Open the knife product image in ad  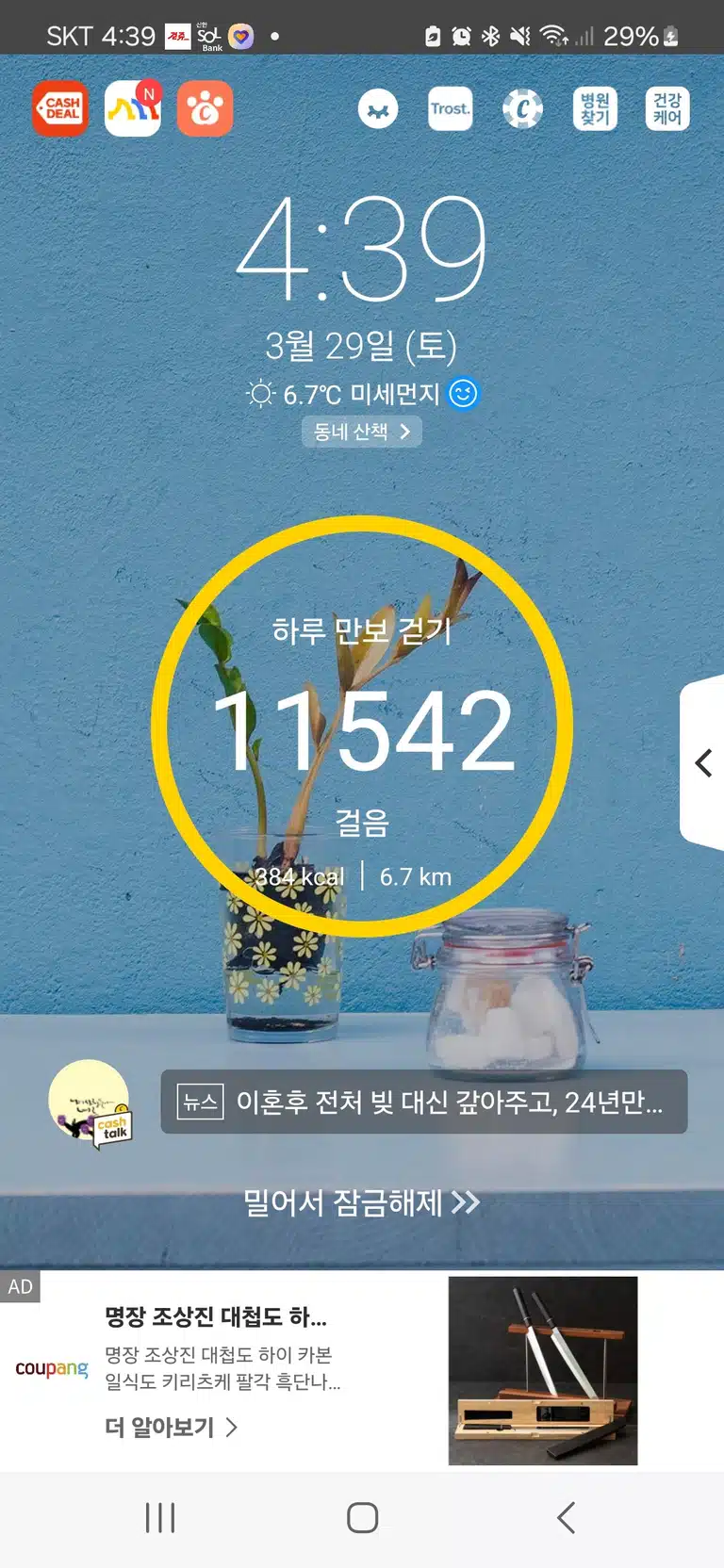(543, 1371)
